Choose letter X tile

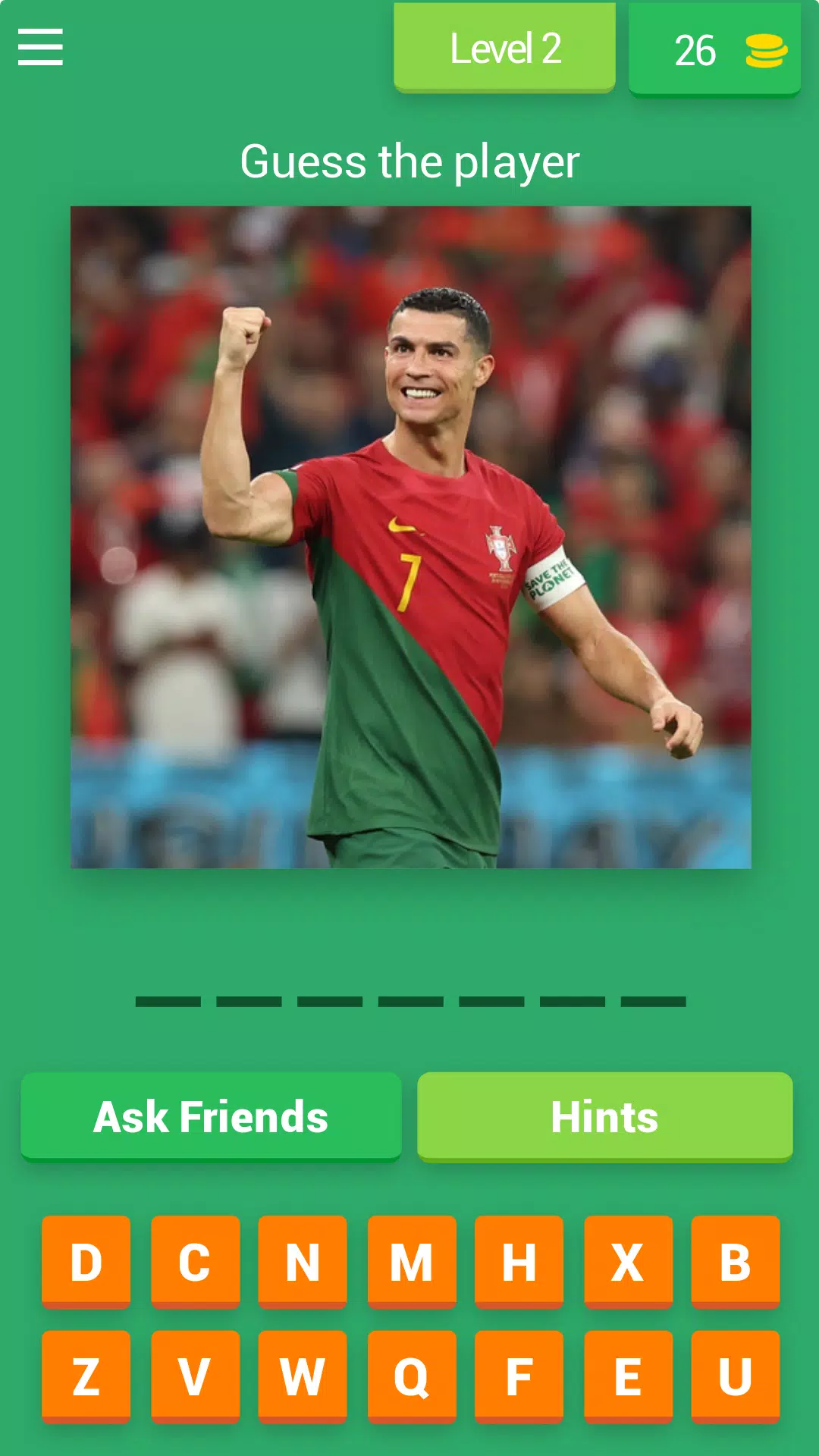point(628,1262)
